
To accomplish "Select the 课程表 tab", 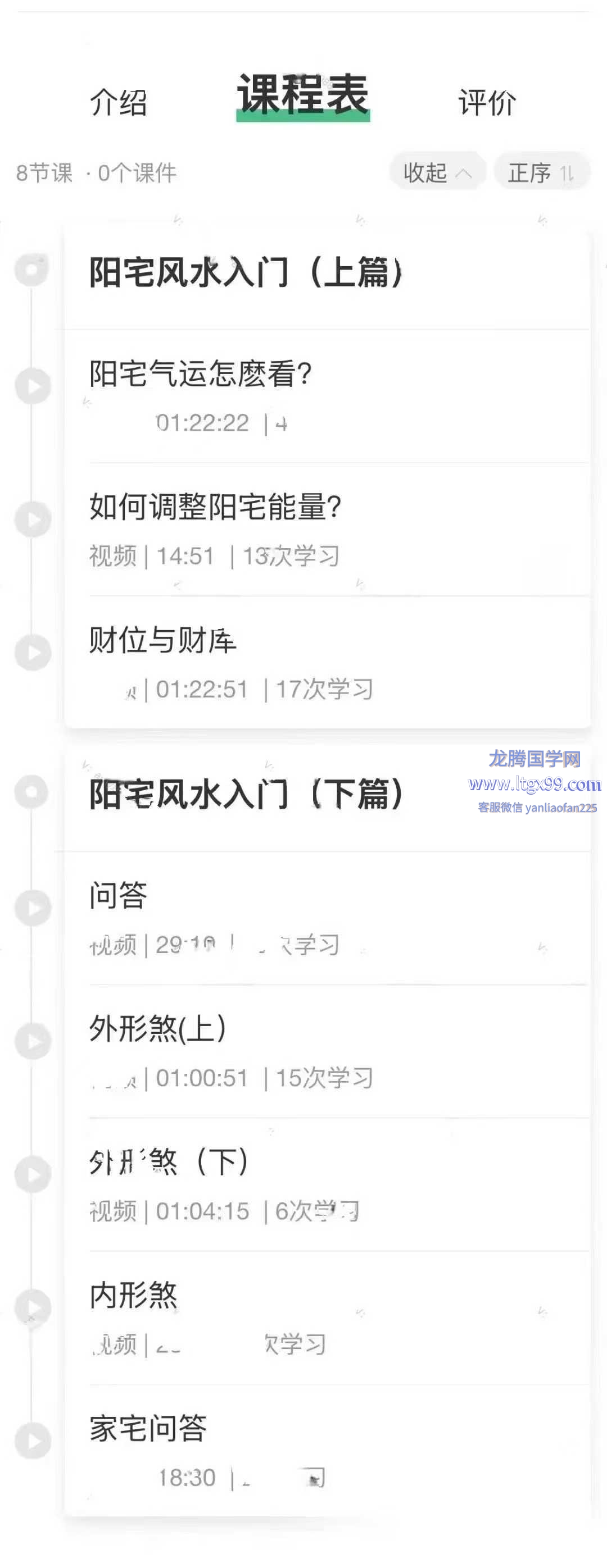I will [x=303, y=95].
